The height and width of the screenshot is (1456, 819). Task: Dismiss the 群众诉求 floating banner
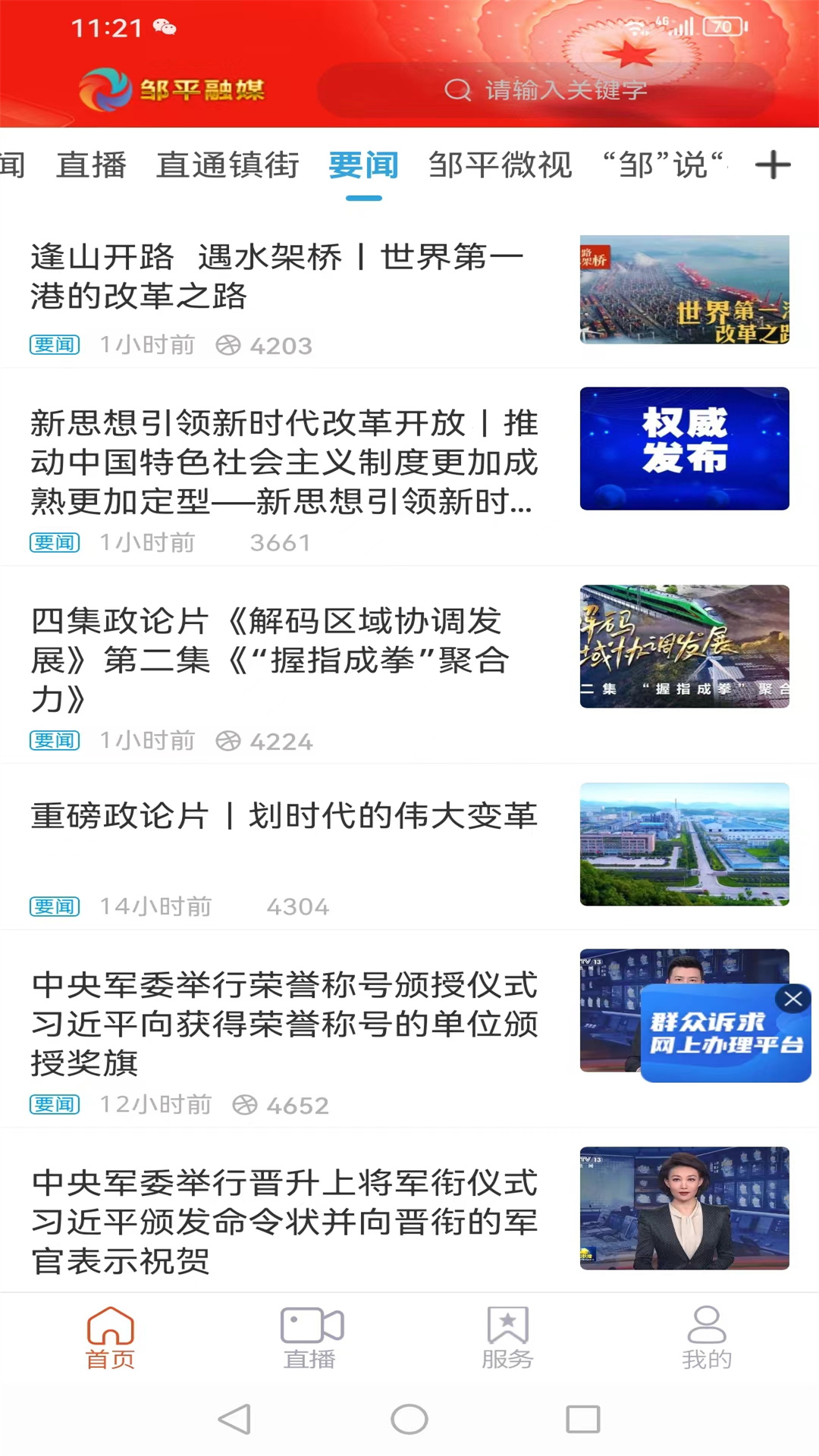(793, 999)
